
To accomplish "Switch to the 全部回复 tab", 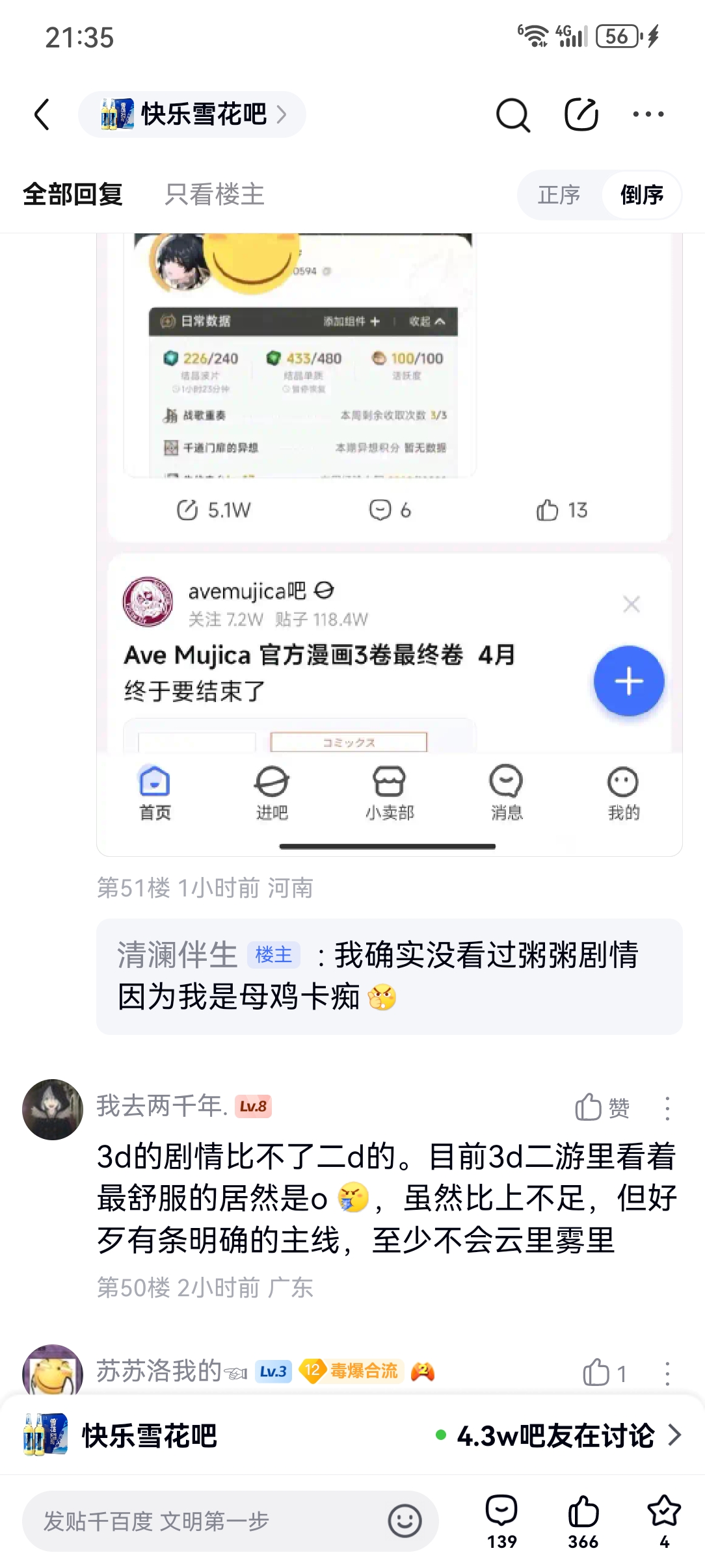I will 73,194.
